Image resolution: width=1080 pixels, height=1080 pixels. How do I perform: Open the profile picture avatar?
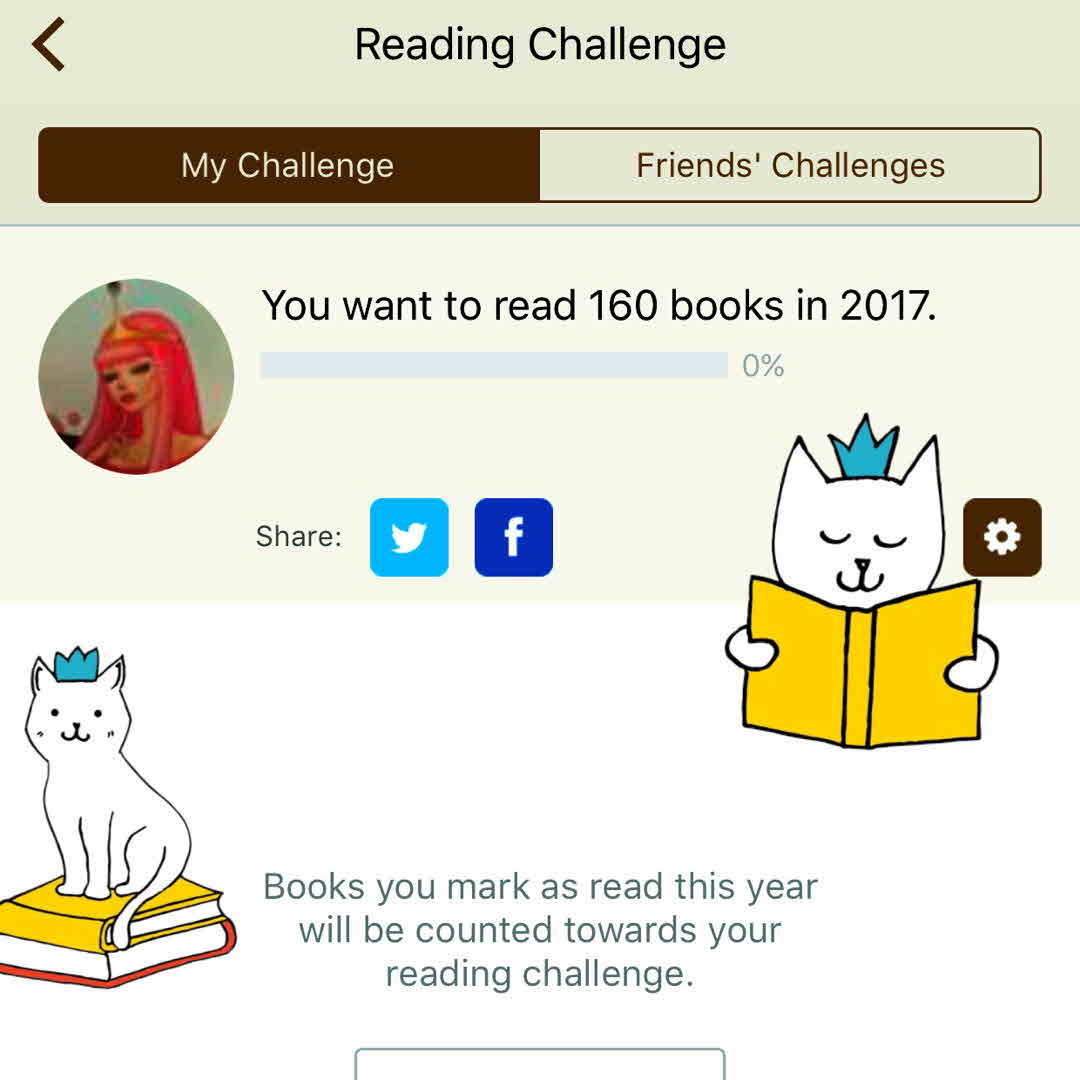click(136, 376)
